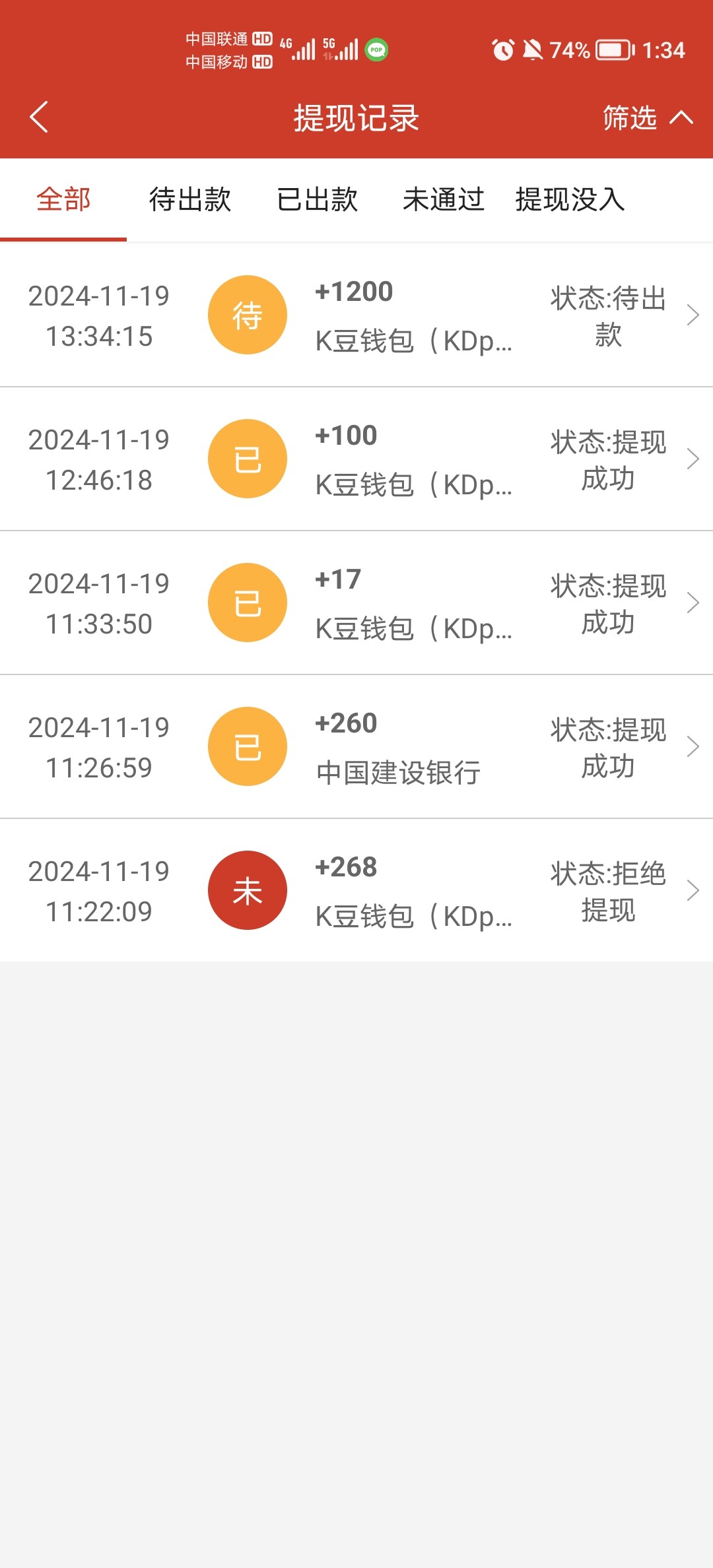Open the 筛选 filter dropdown

pos(647,117)
